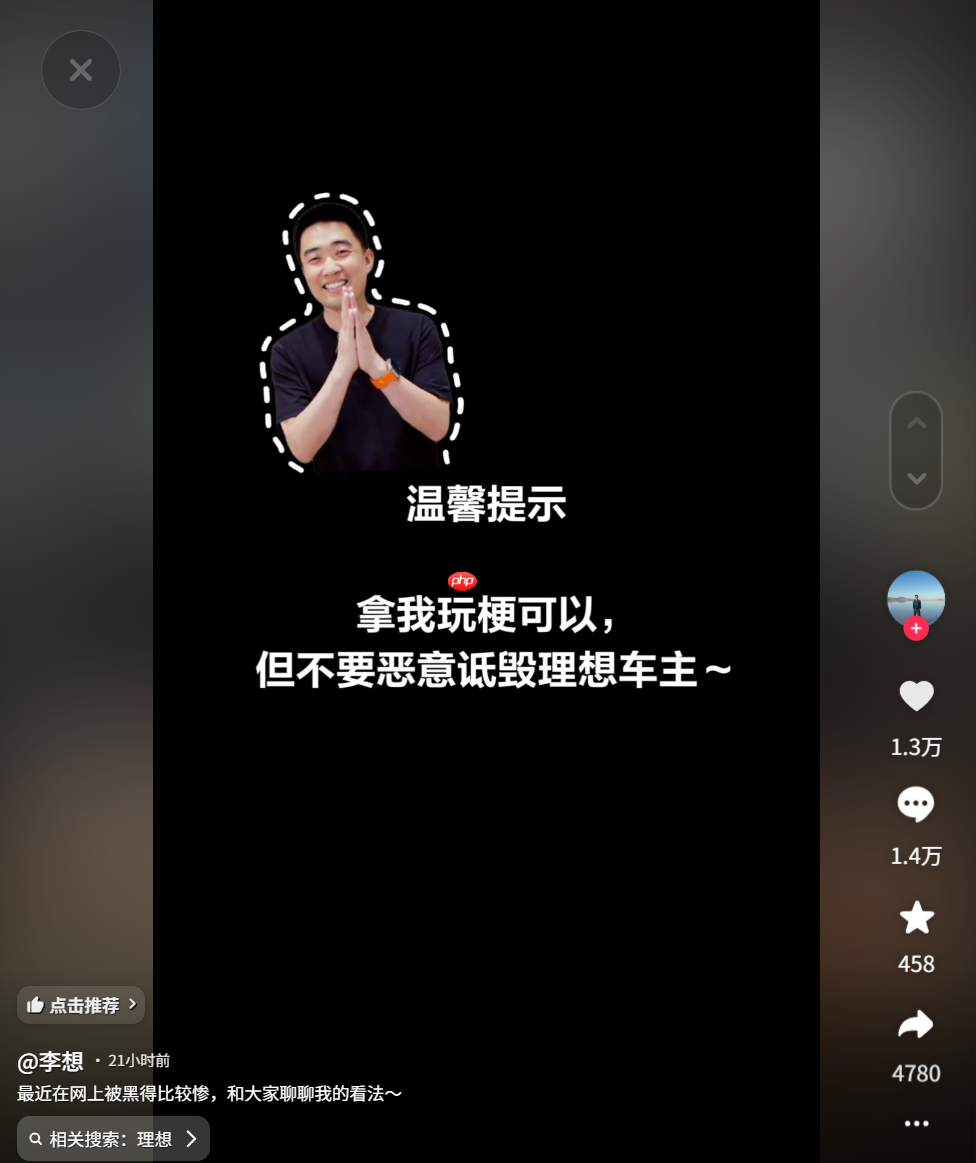Select the 点击推荐 recommendation item

(x=81, y=1004)
